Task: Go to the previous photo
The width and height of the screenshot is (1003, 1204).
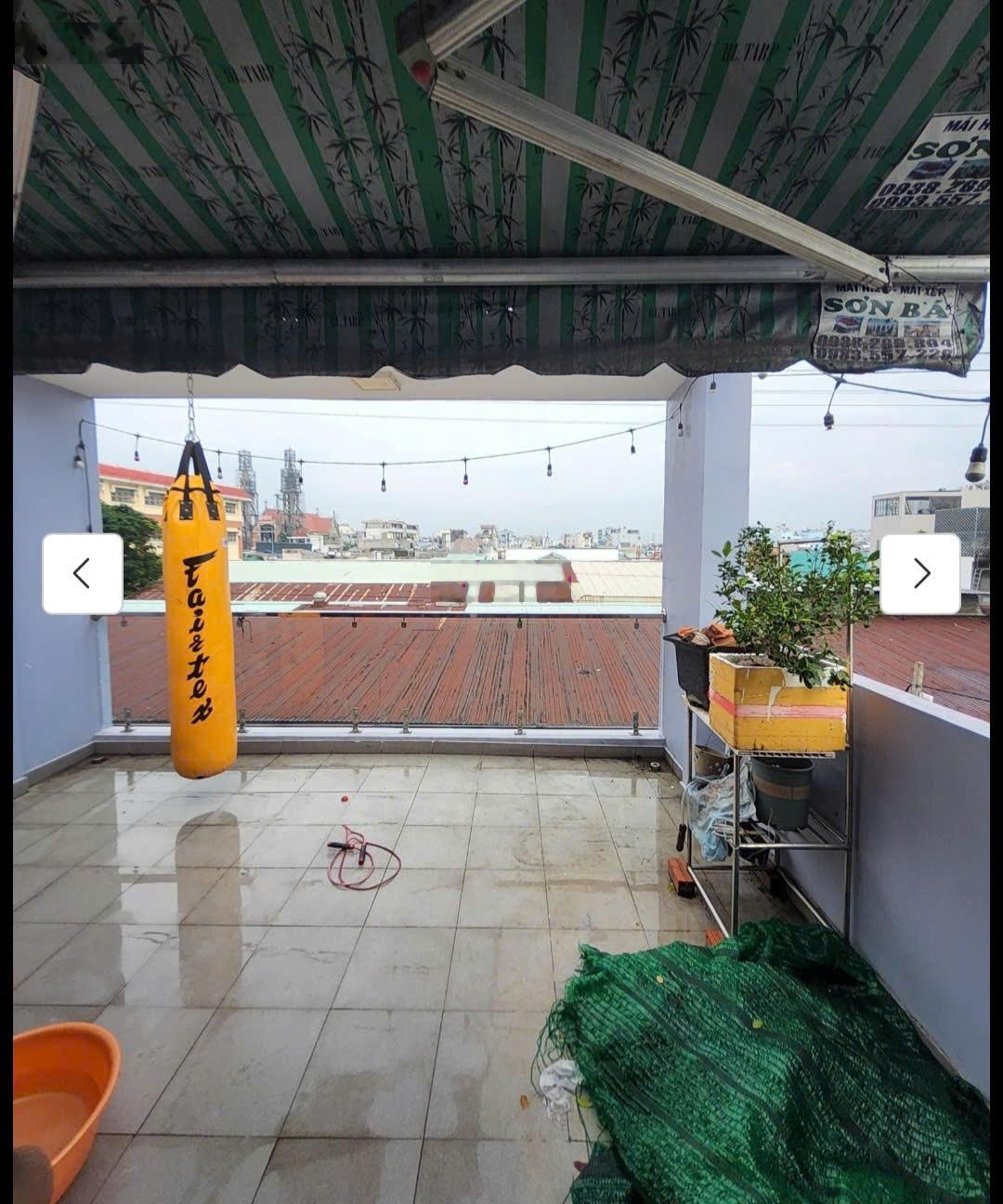Action: coord(82,573)
